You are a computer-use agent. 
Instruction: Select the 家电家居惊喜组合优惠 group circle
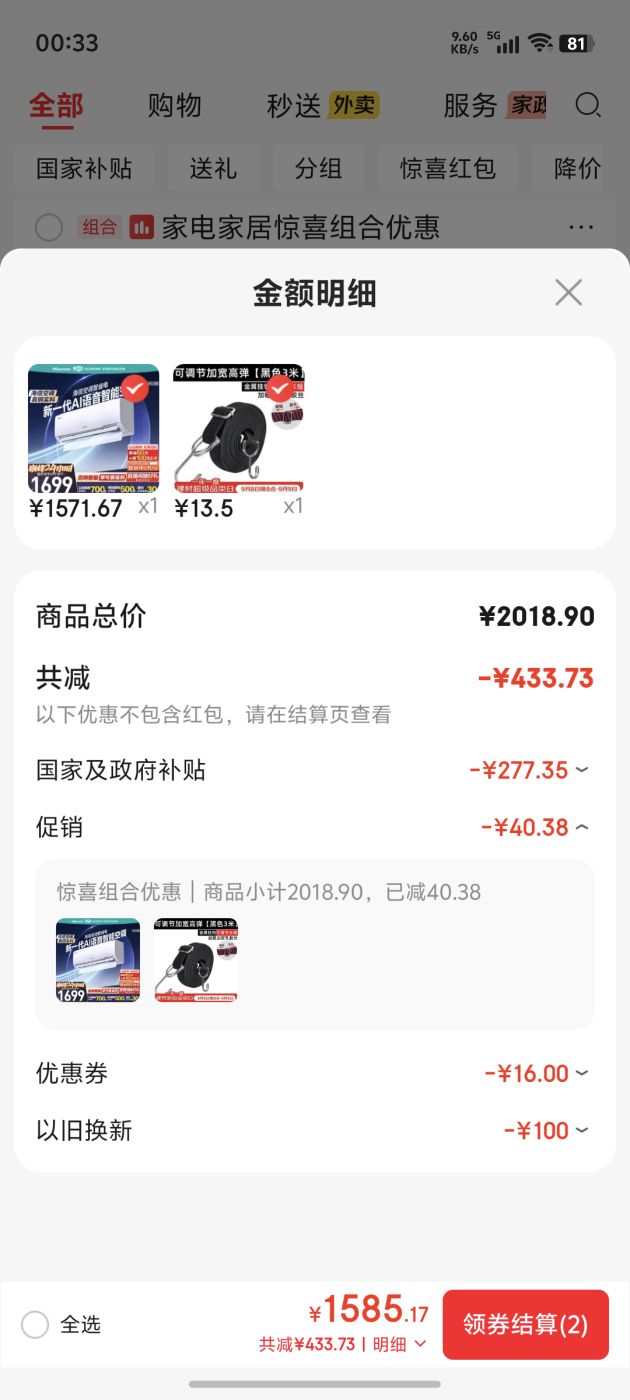click(x=49, y=227)
